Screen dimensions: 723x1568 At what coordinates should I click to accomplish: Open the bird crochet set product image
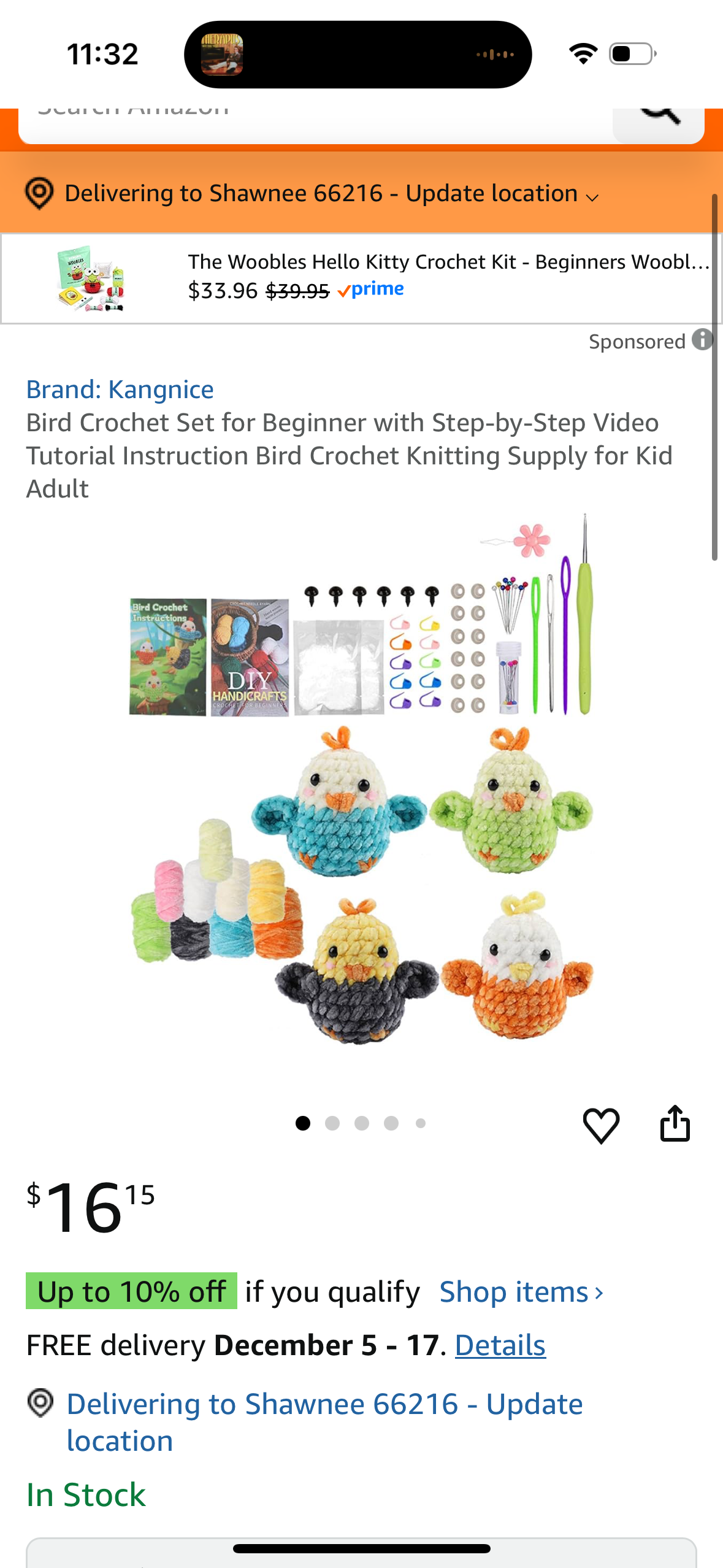361,779
